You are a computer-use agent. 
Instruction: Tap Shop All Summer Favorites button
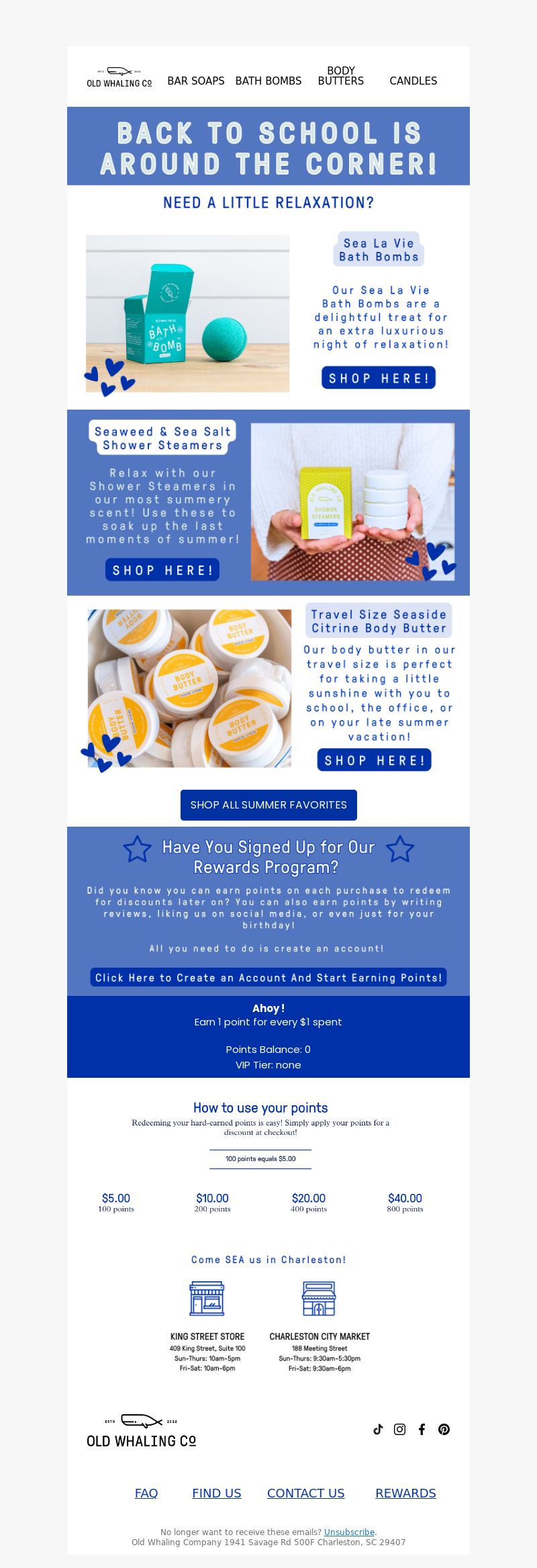[268, 804]
